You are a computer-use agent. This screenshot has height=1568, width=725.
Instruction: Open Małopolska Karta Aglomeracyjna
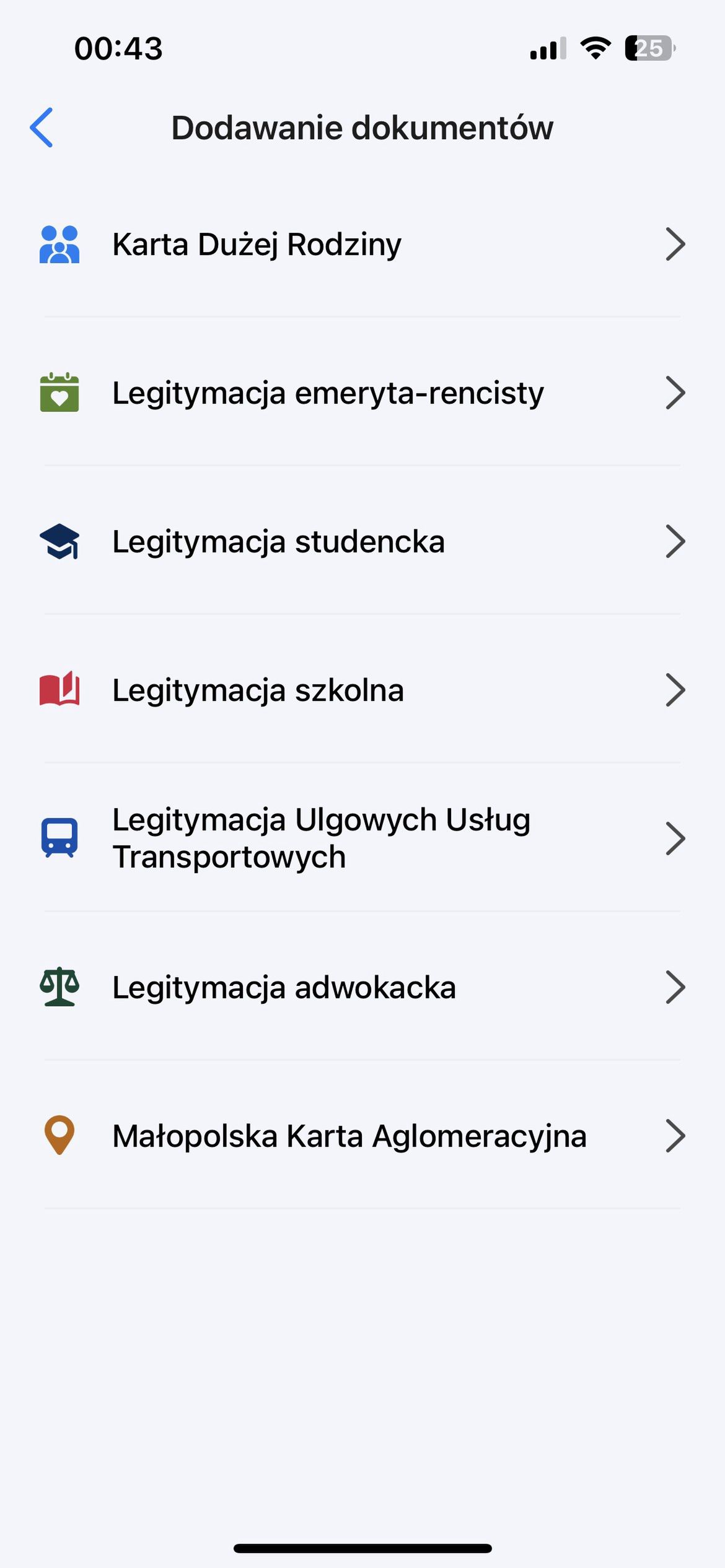pos(362,1136)
